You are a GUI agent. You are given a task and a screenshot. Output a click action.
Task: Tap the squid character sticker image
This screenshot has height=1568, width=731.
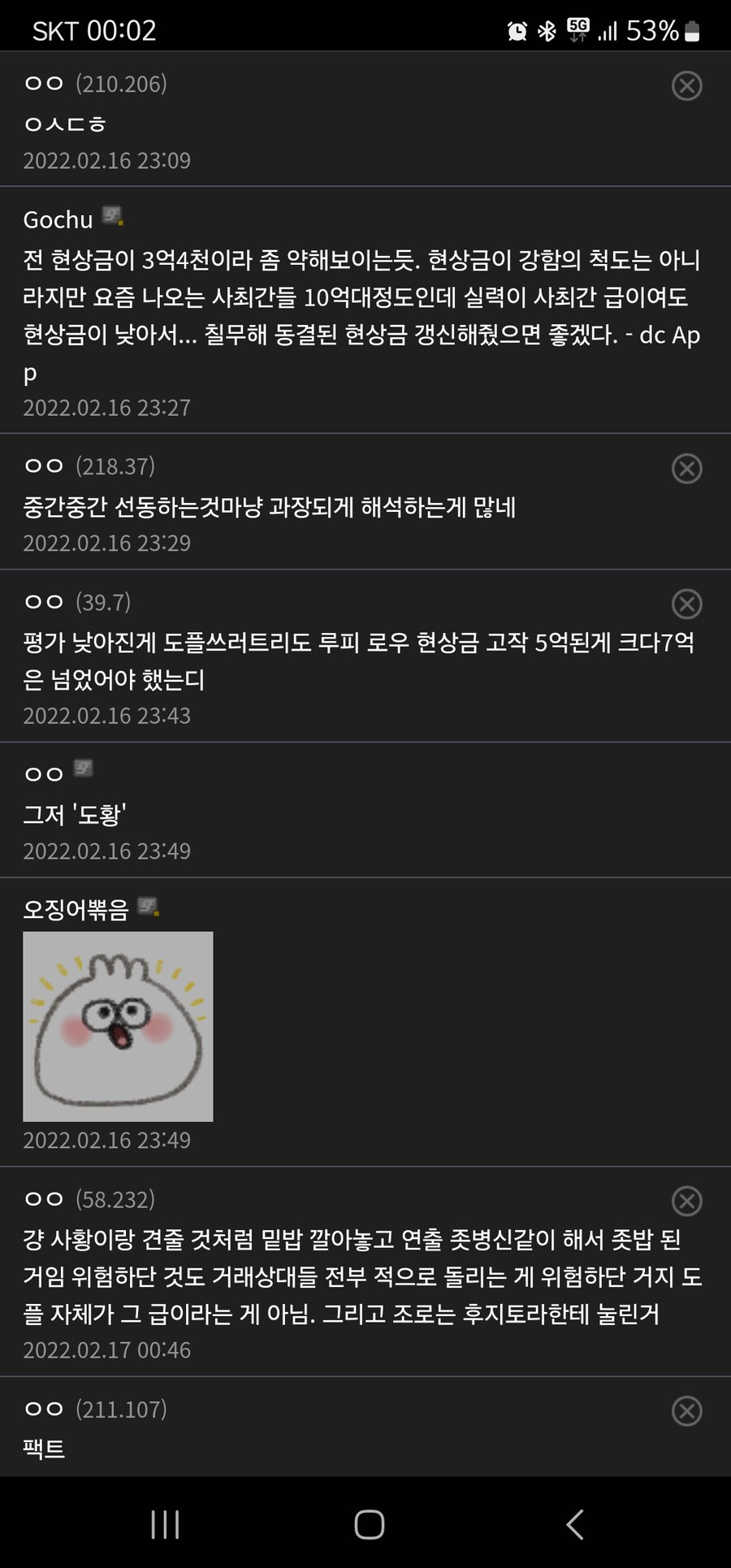118,1025
